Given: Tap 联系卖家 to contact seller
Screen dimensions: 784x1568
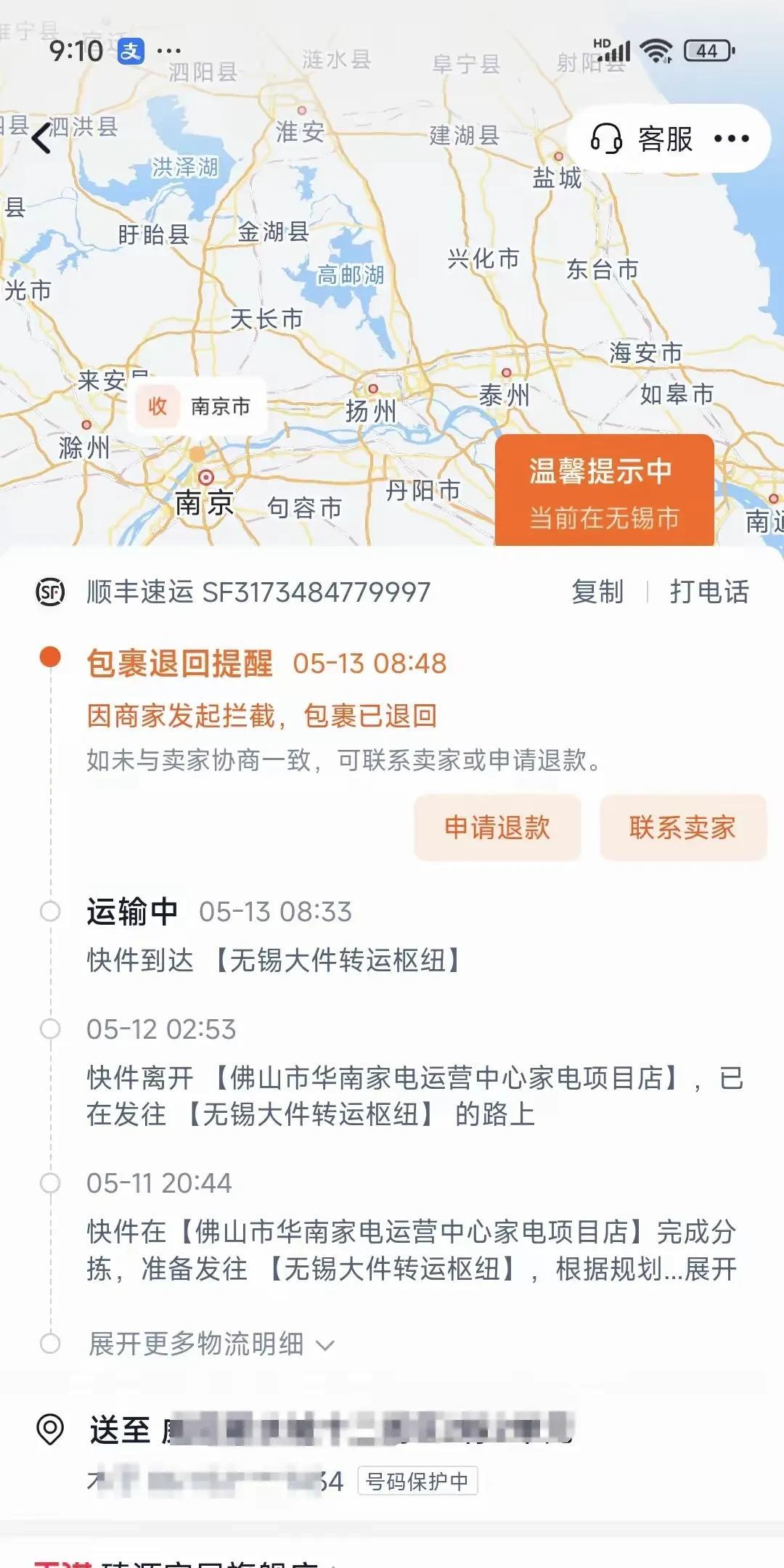Looking at the screenshot, I should pyautogui.click(x=683, y=828).
